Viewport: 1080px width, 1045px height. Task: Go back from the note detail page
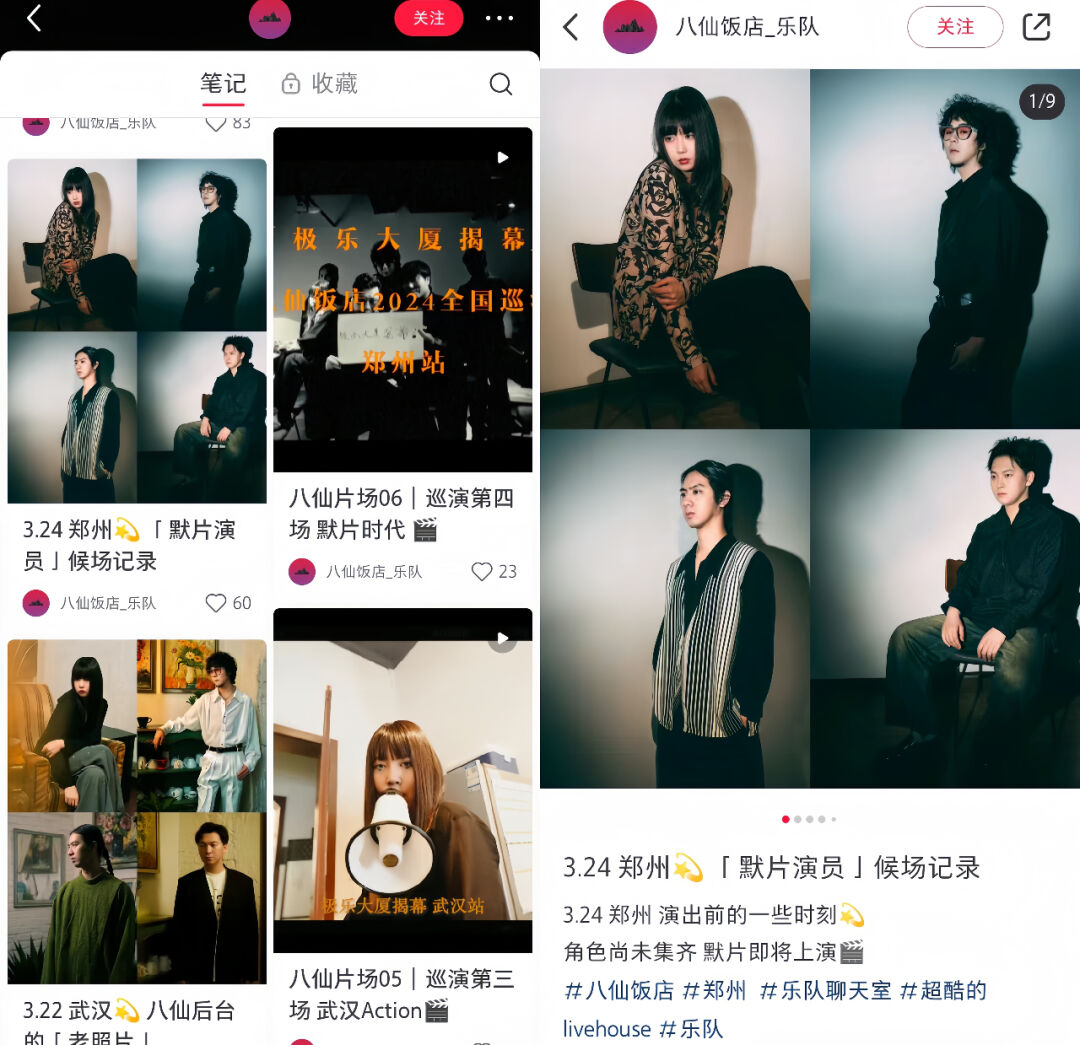coord(571,27)
